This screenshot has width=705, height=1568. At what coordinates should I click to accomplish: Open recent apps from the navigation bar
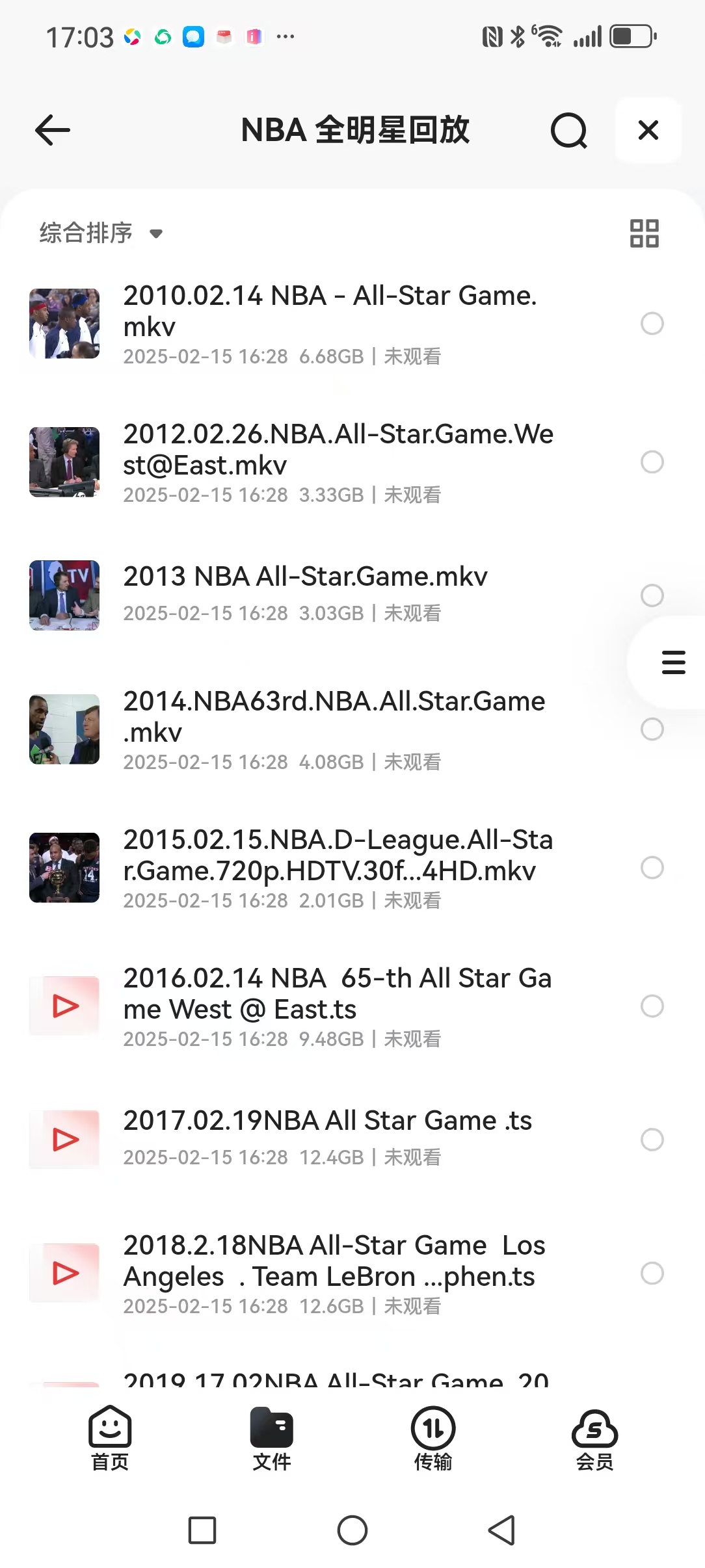tap(202, 1530)
